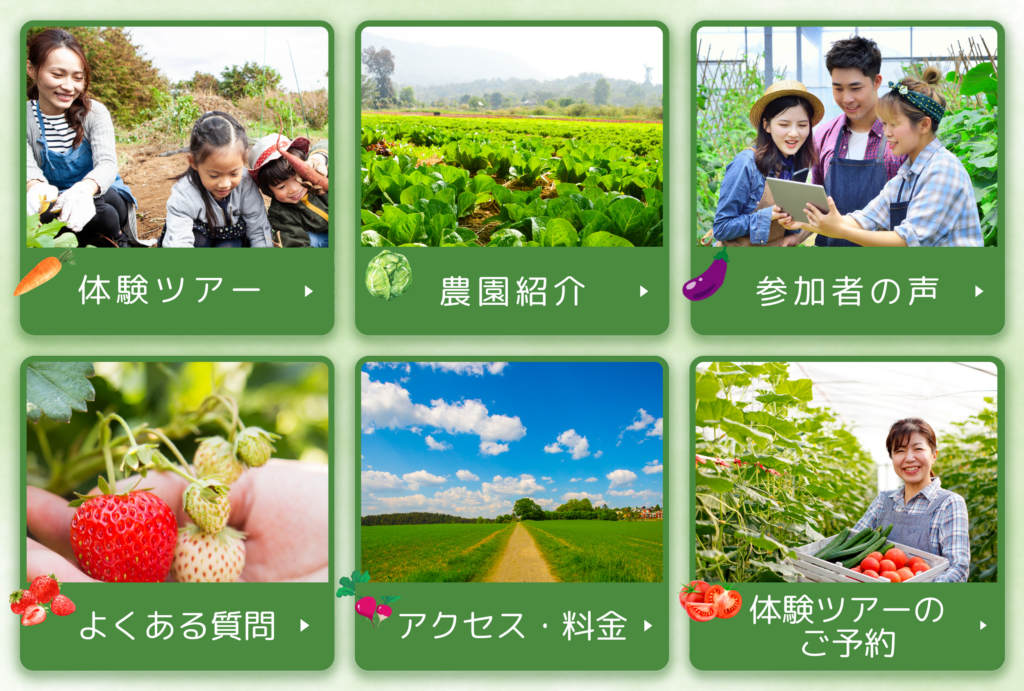The image size is (1024, 691).
Task: Go to よくある質問 FAQ card
Action: point(177,626)
